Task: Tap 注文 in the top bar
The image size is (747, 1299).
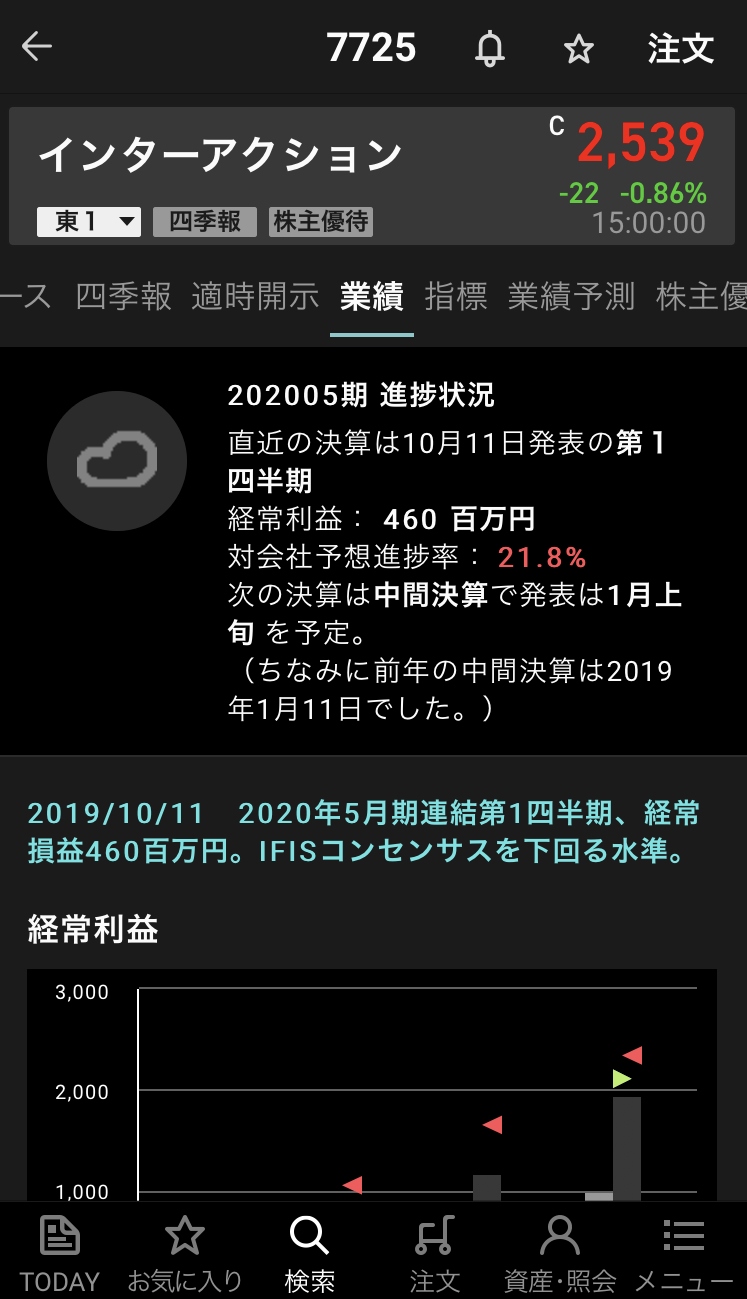Action: pyautogui.click(x=680, y=48)
